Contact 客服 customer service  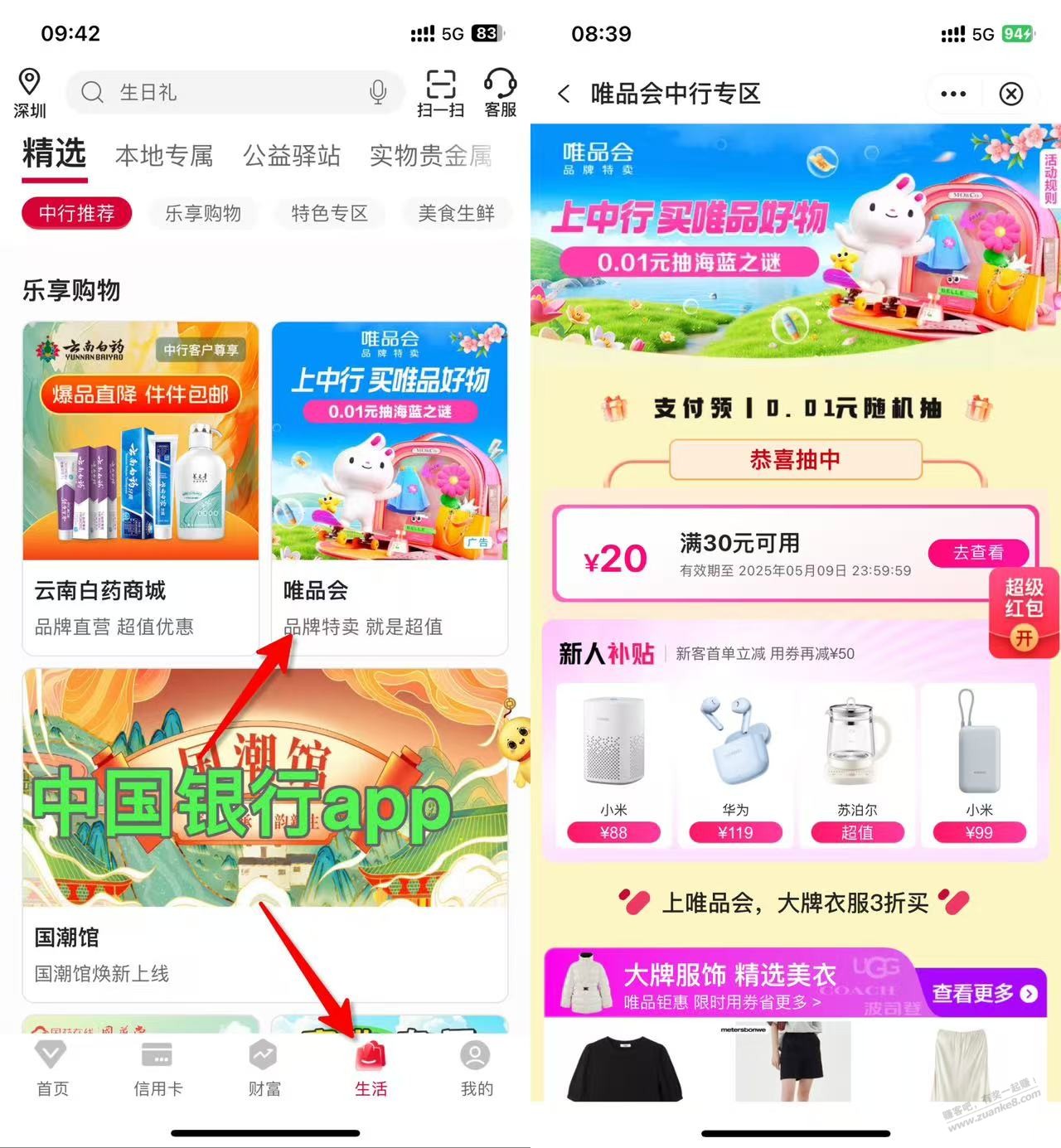click(500, 93)
